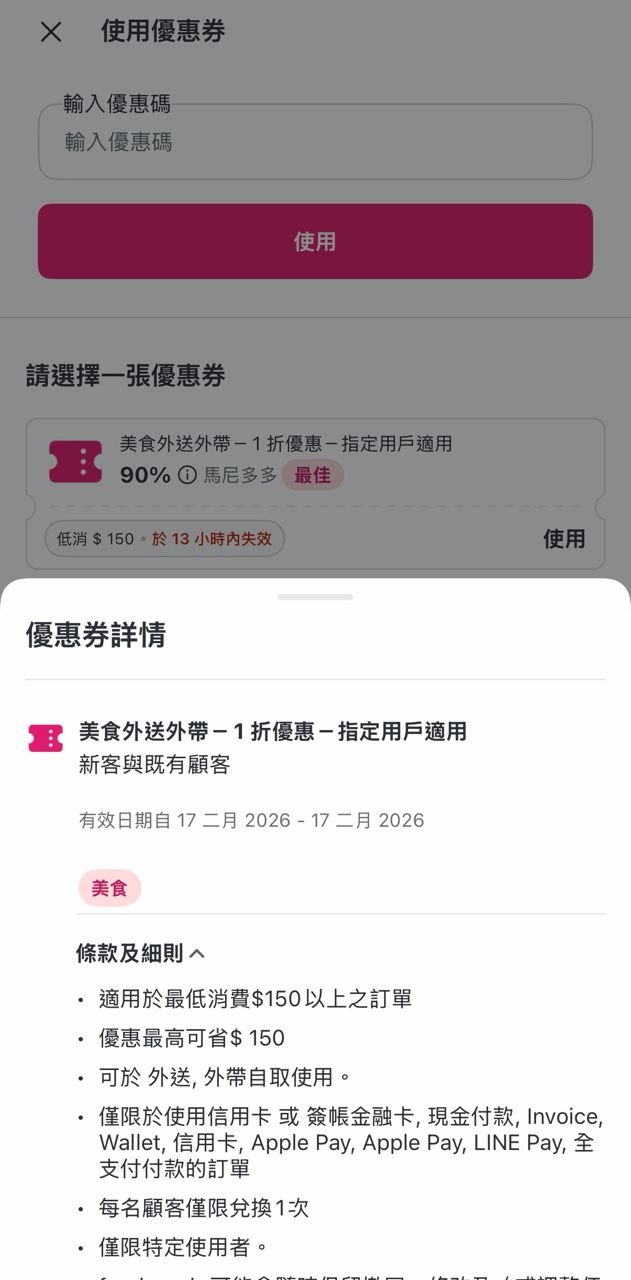Tap the bottom sheet drag handle
Image resolution: width=631 pixels, height=1280 pixels.
315,597
